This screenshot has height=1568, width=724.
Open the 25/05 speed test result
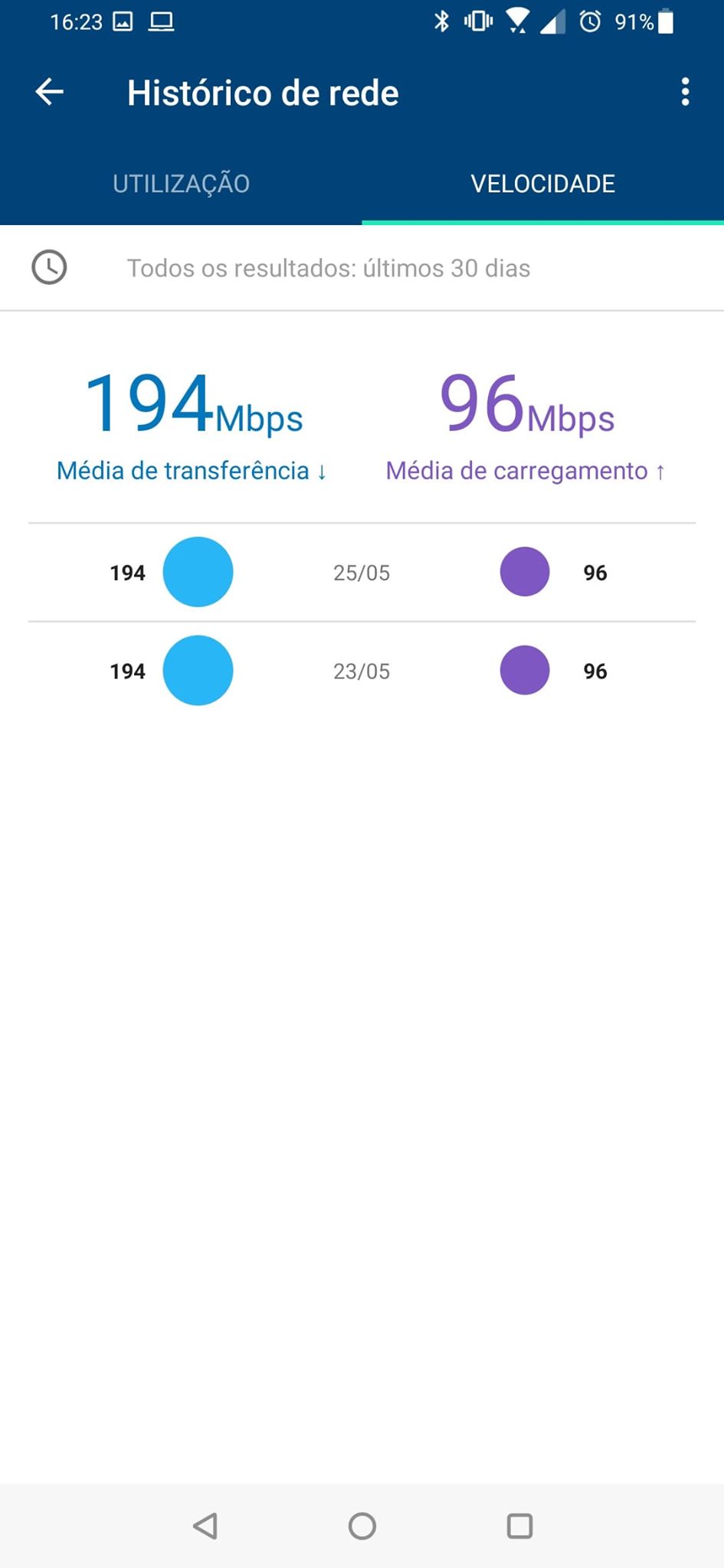coord(362,573)
